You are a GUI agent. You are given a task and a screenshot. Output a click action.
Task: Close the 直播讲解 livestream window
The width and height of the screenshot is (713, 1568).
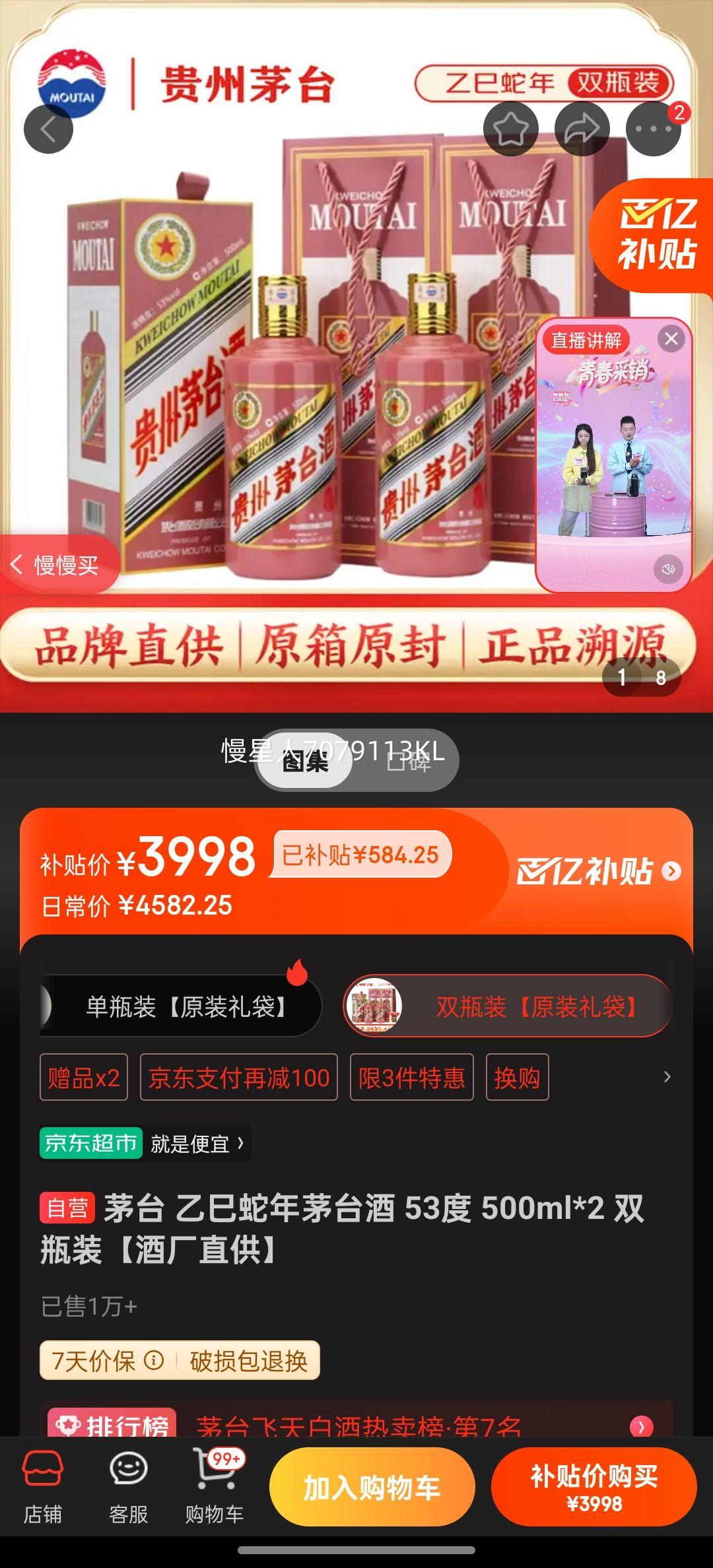click(672, 338)
